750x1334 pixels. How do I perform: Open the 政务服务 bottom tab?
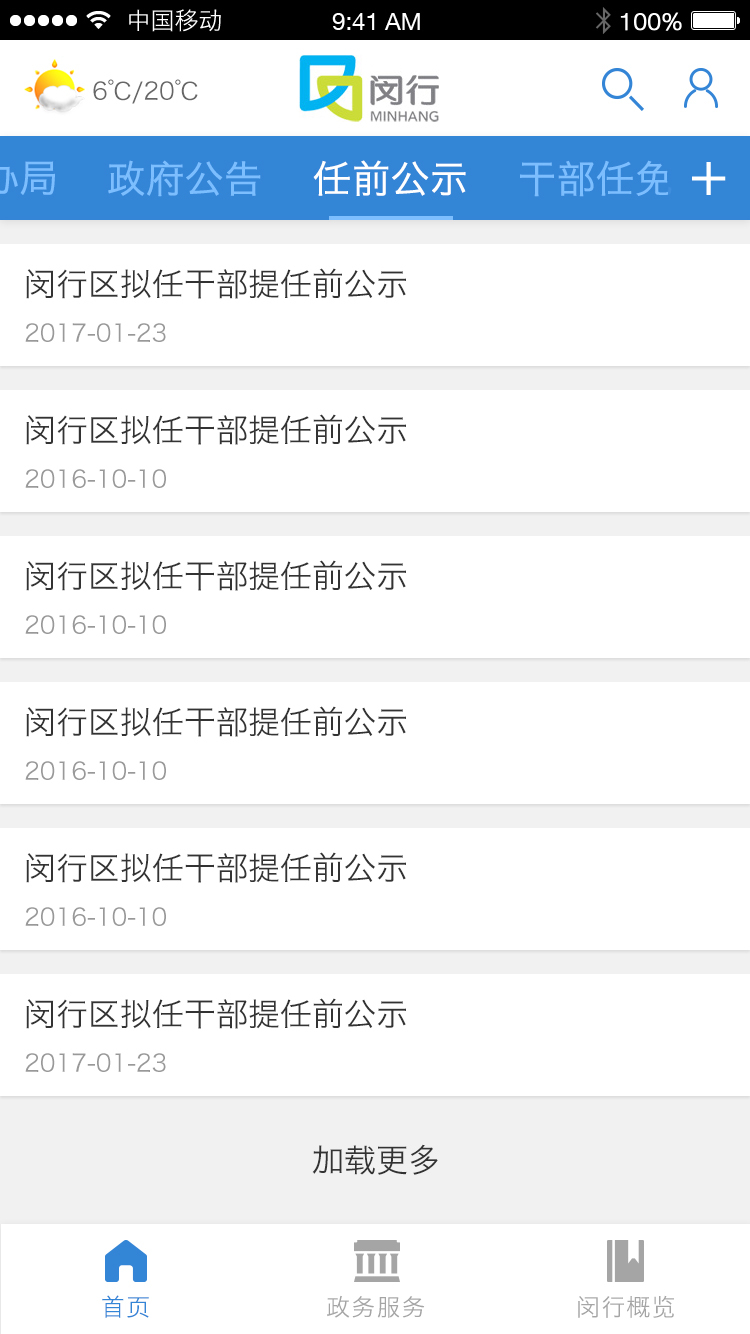pos(376,1279)
